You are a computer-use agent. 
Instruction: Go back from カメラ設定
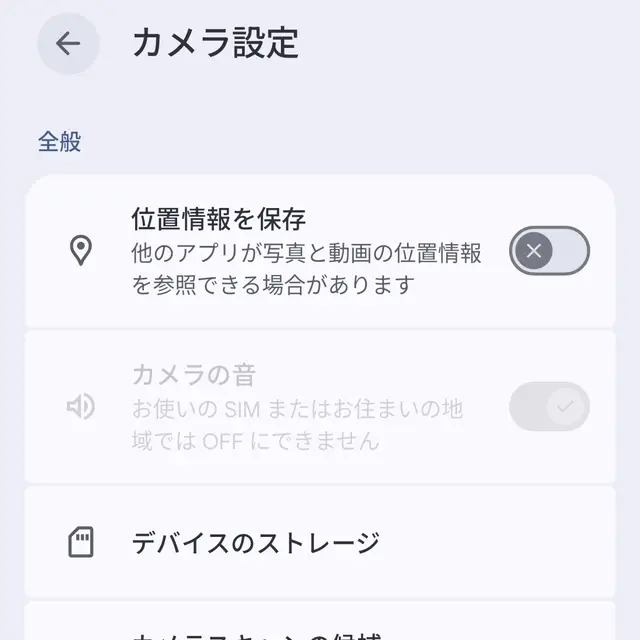(68, 44)
